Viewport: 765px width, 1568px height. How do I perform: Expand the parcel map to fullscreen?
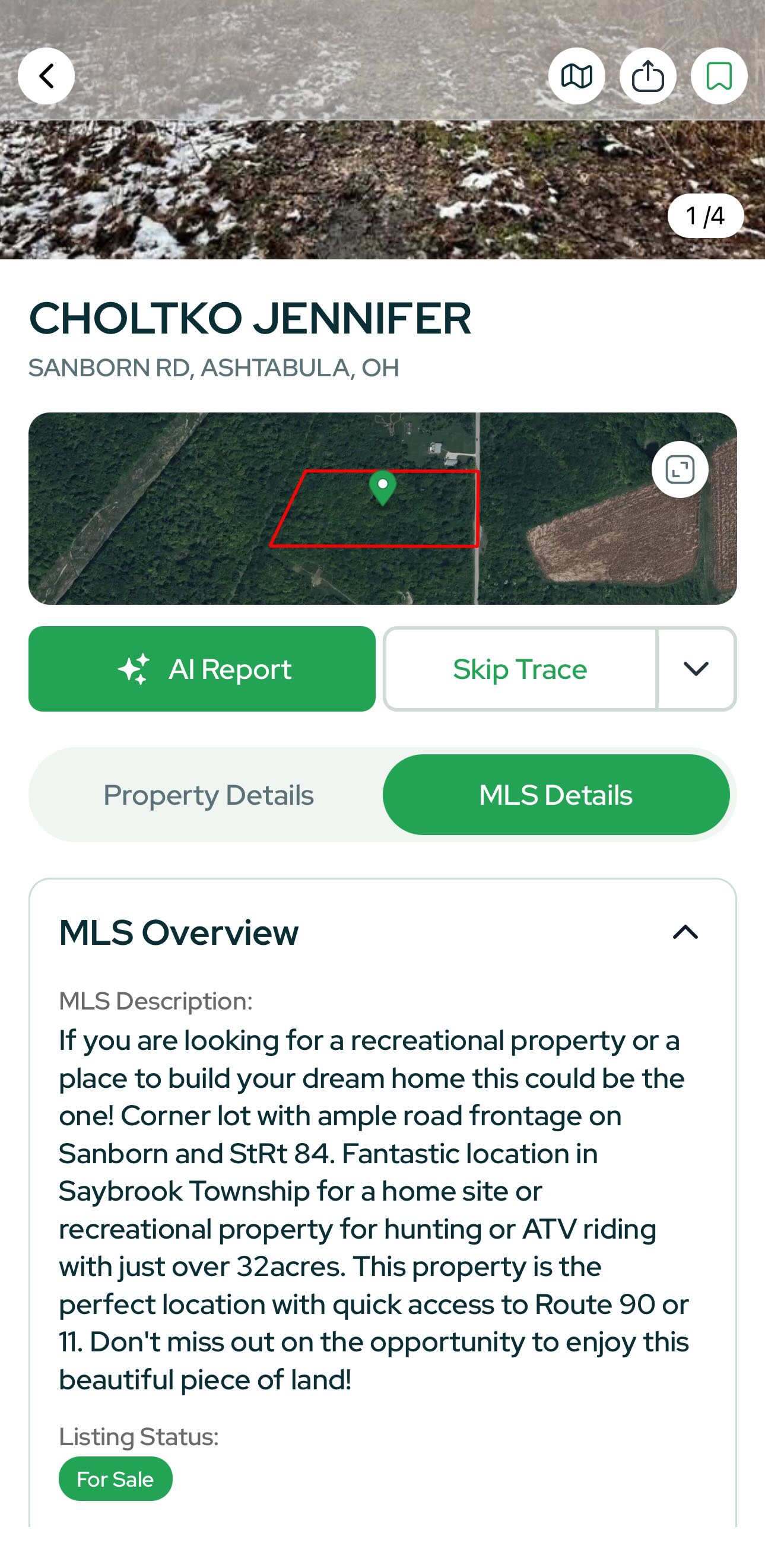tap(679, 469)
